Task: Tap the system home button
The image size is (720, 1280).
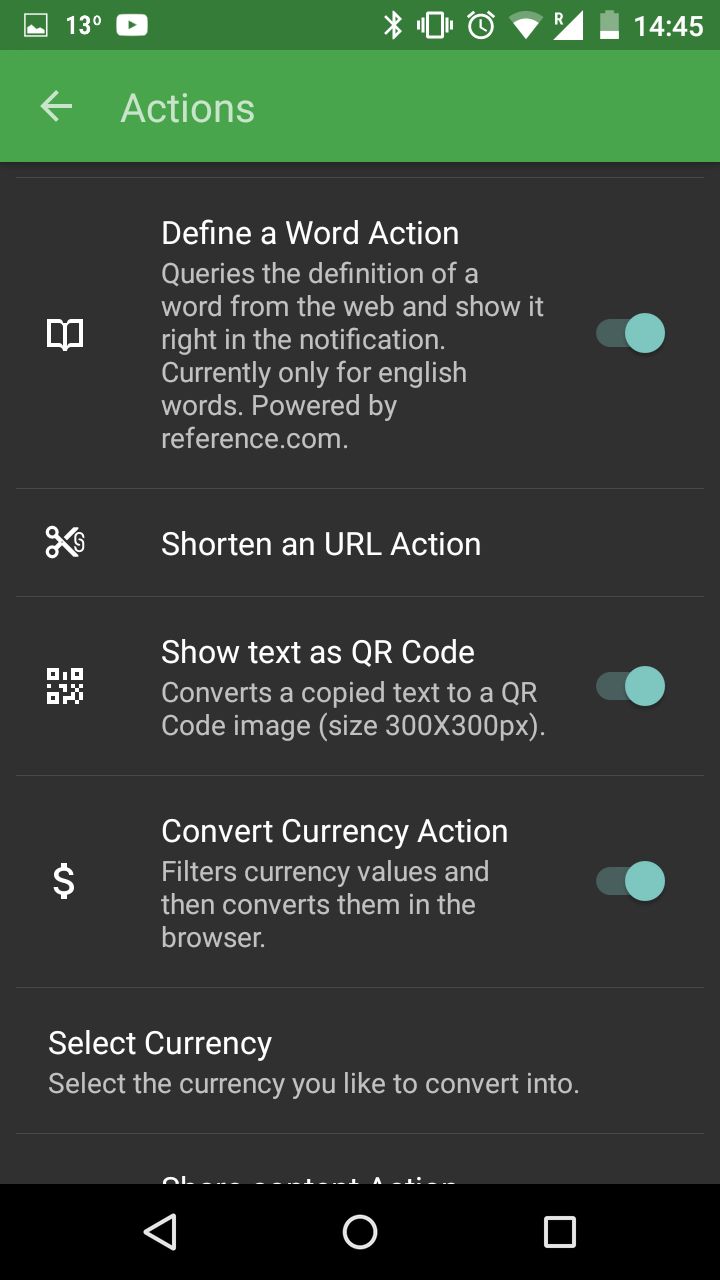Action: (360, 1232)
